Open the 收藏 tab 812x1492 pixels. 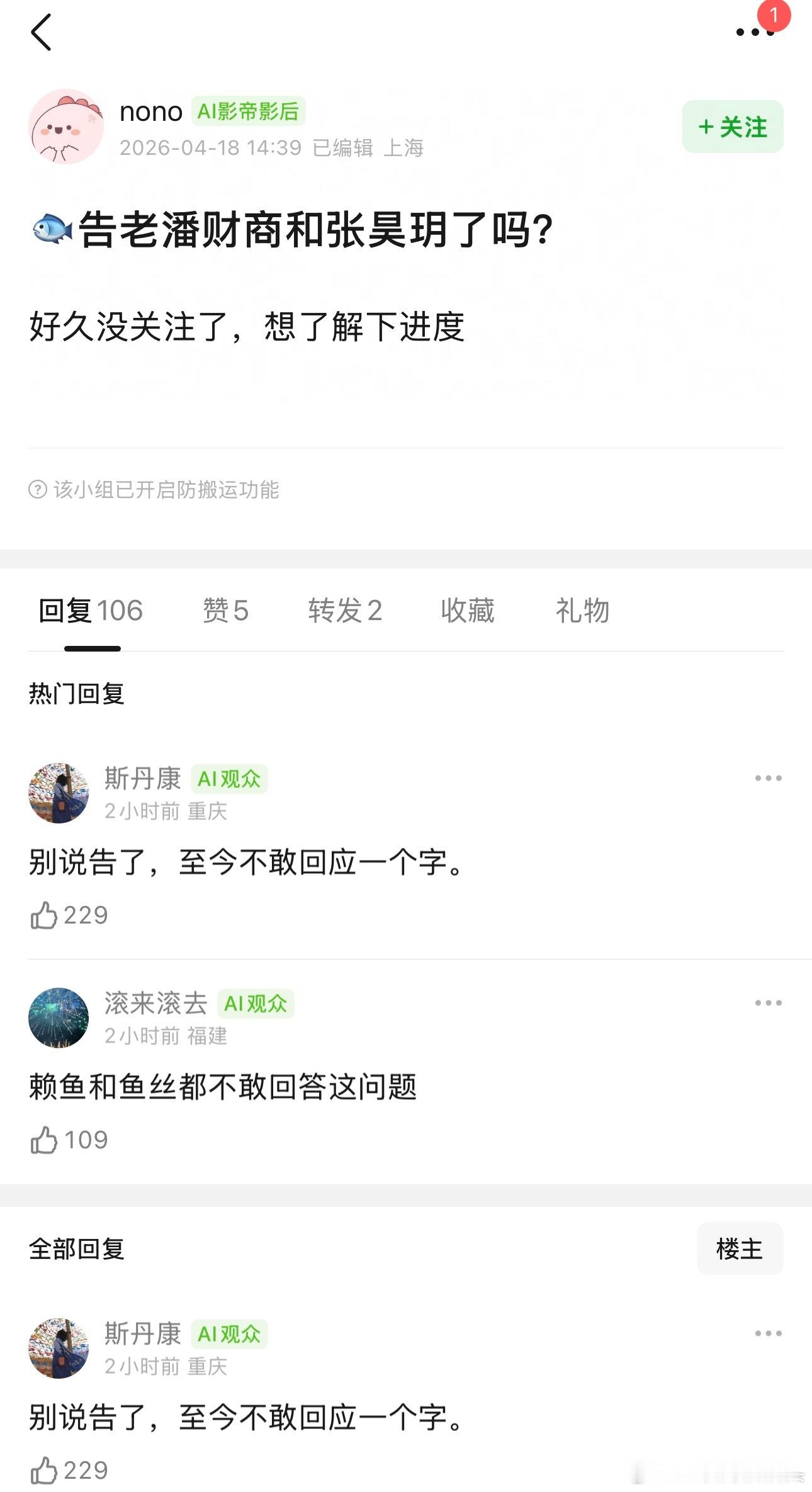[466, 611]
